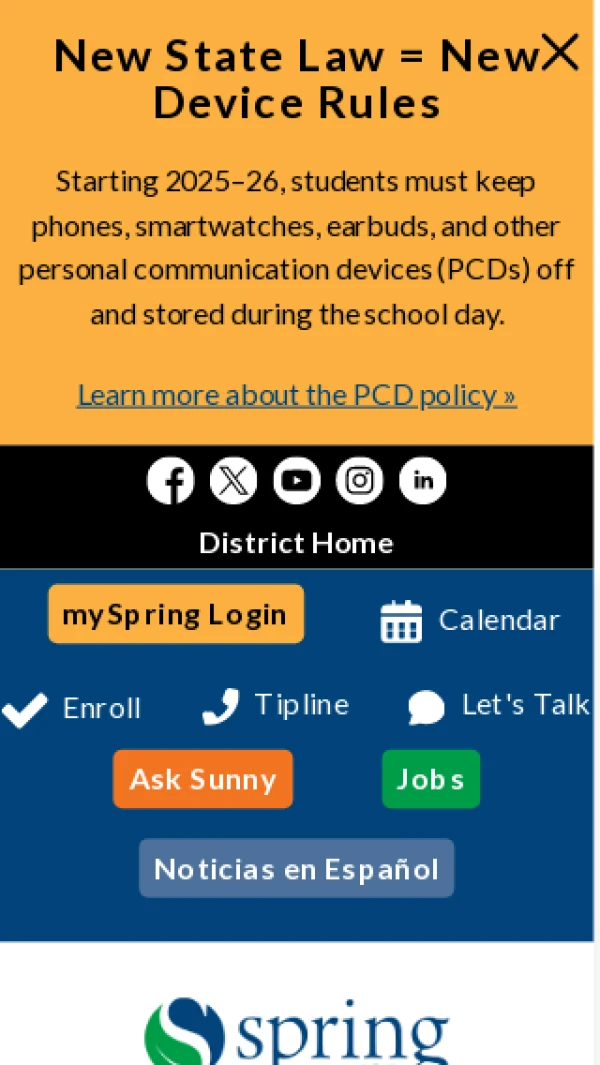Viewport: 600px width, 1065px height.
Task: Select the Enroll link
Action: (x=72, y=708)
